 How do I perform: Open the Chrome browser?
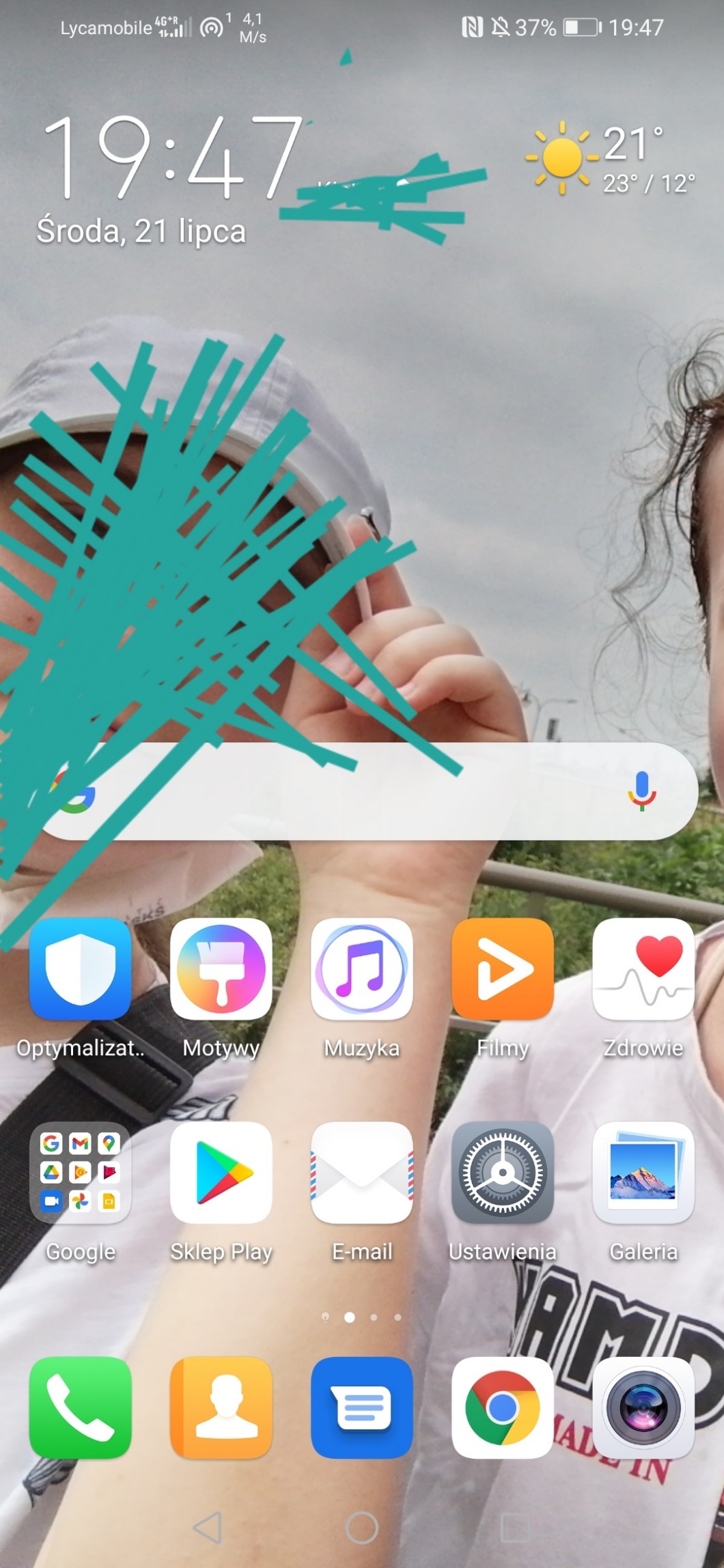tap(503, 1408)
